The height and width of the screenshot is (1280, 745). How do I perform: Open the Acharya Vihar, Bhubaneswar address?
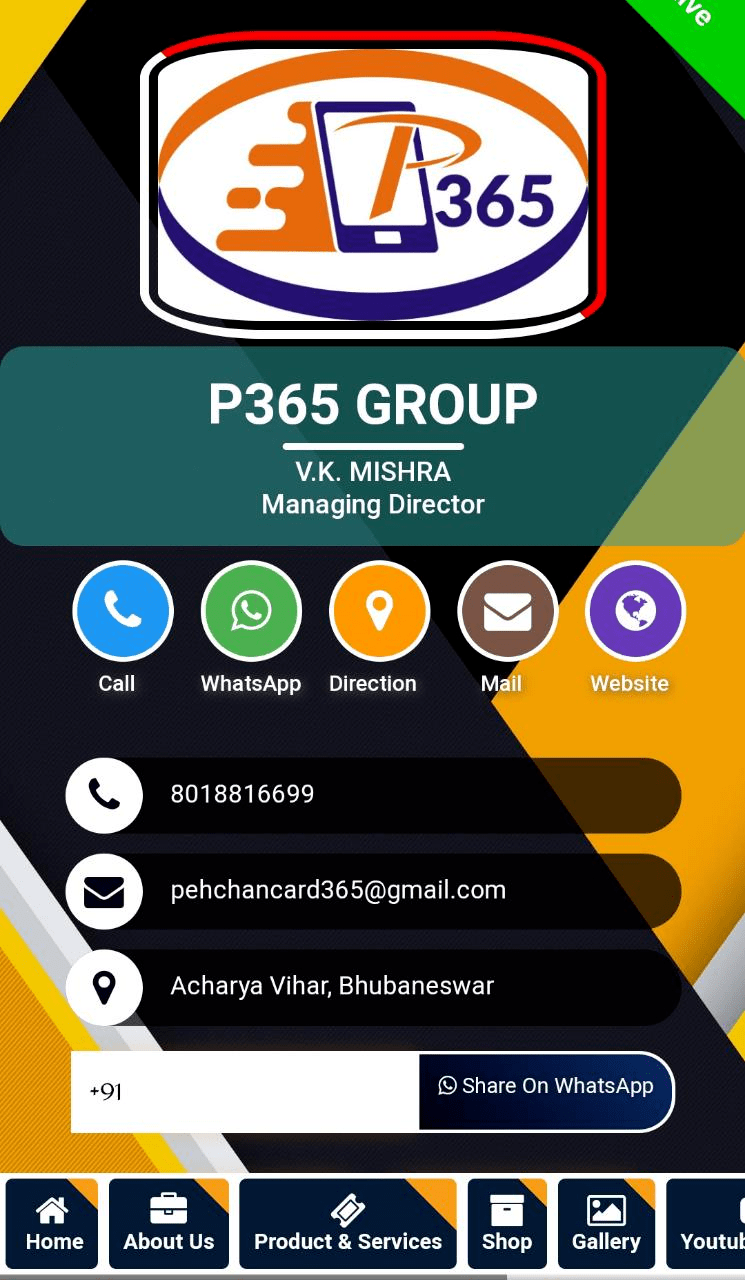pyautogui.click(x=332, y=987)
